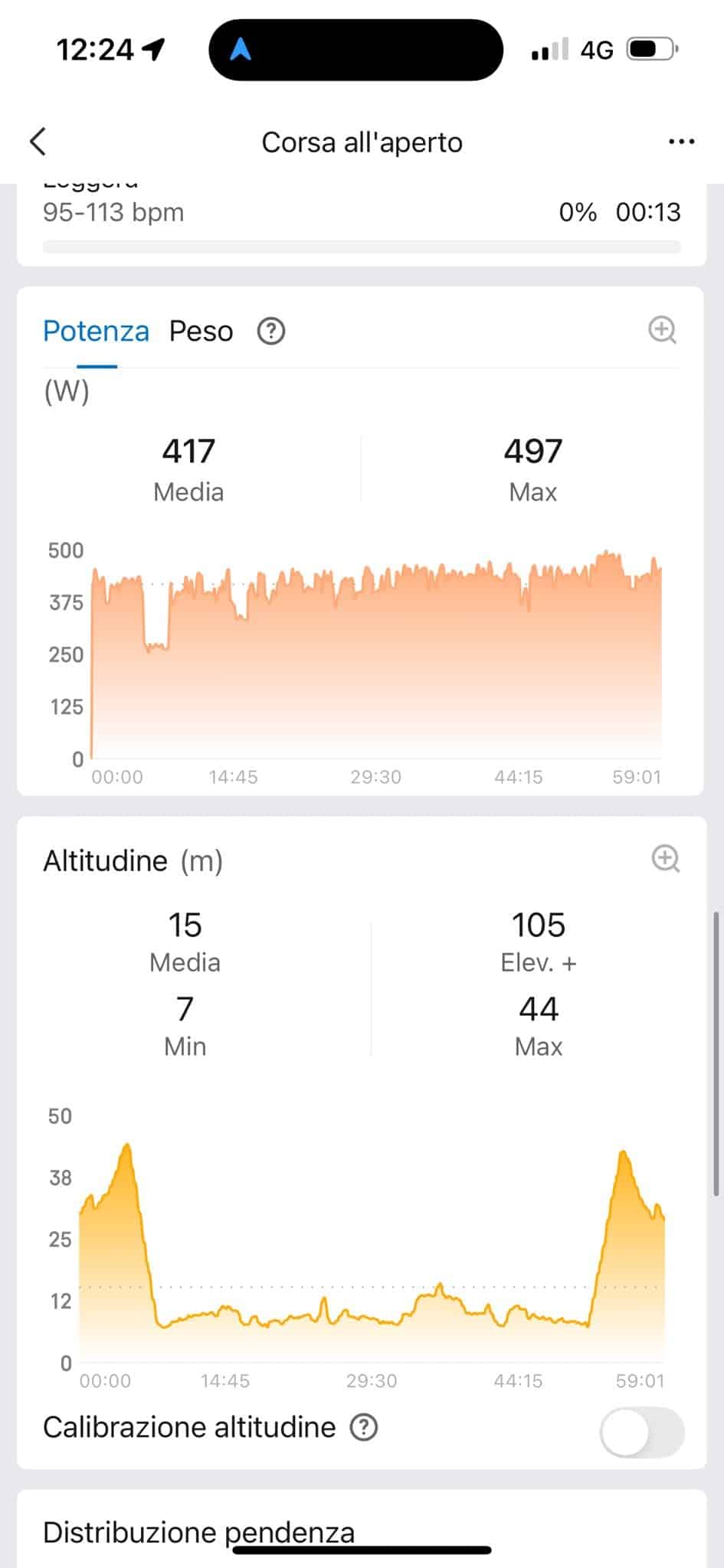Image resolution: width=724 pixels, height=1568 pixels.
Task: Tap the 00:13 duration label
Action: point(650,212)
